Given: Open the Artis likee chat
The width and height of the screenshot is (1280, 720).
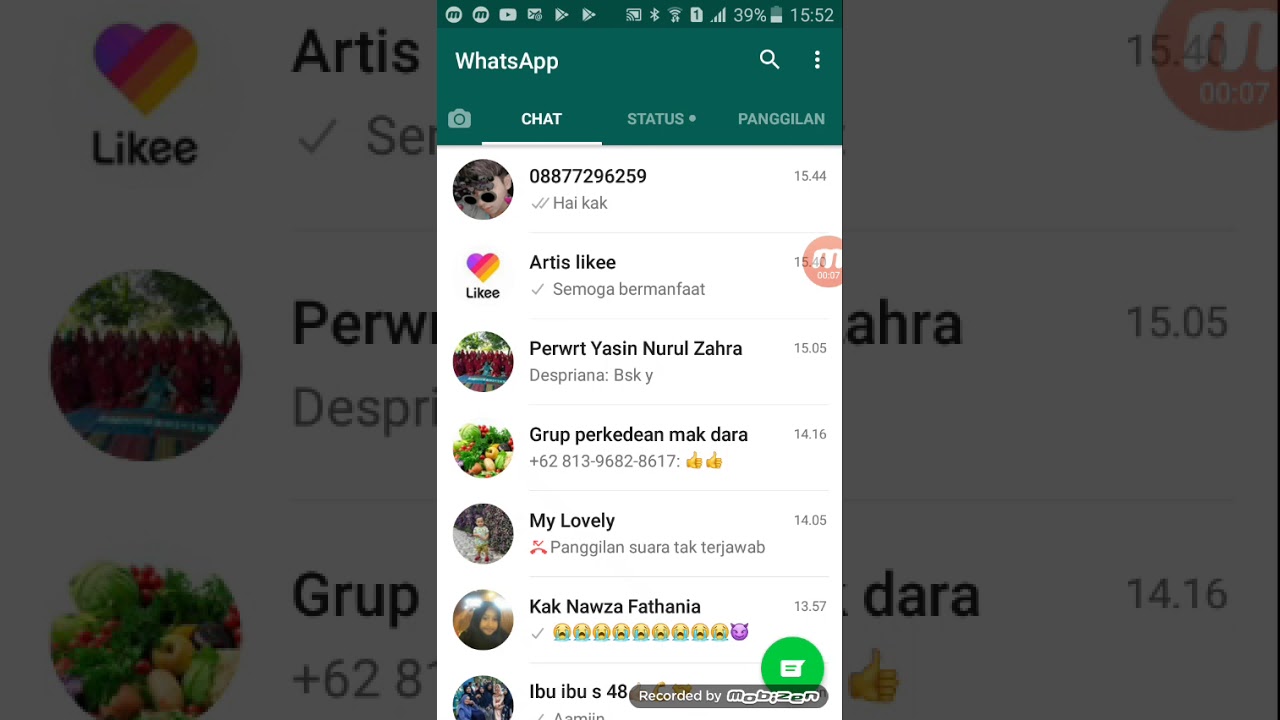Looking at the screenshot, I should [x=650, y=275].
